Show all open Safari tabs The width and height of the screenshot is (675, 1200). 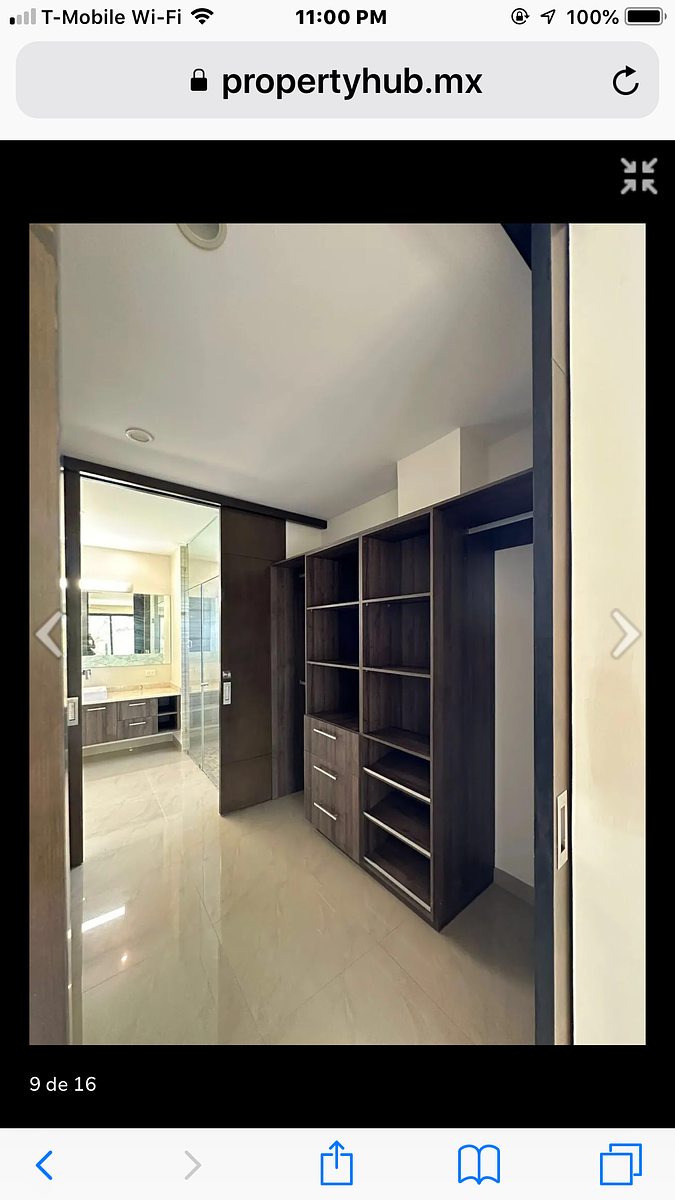pyautogui.click(x=620, y=1165)
